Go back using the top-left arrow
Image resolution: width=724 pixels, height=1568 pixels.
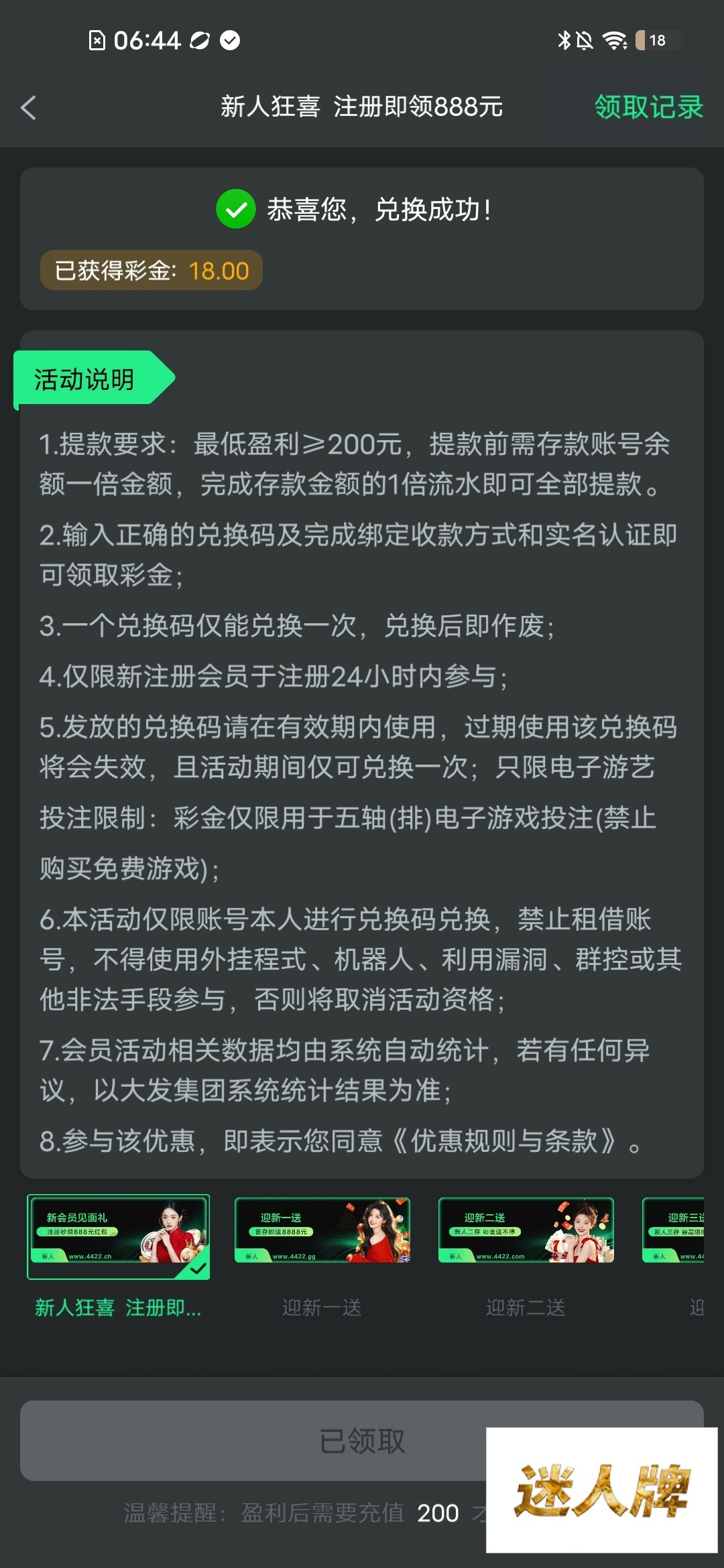[x=28, y=107]
